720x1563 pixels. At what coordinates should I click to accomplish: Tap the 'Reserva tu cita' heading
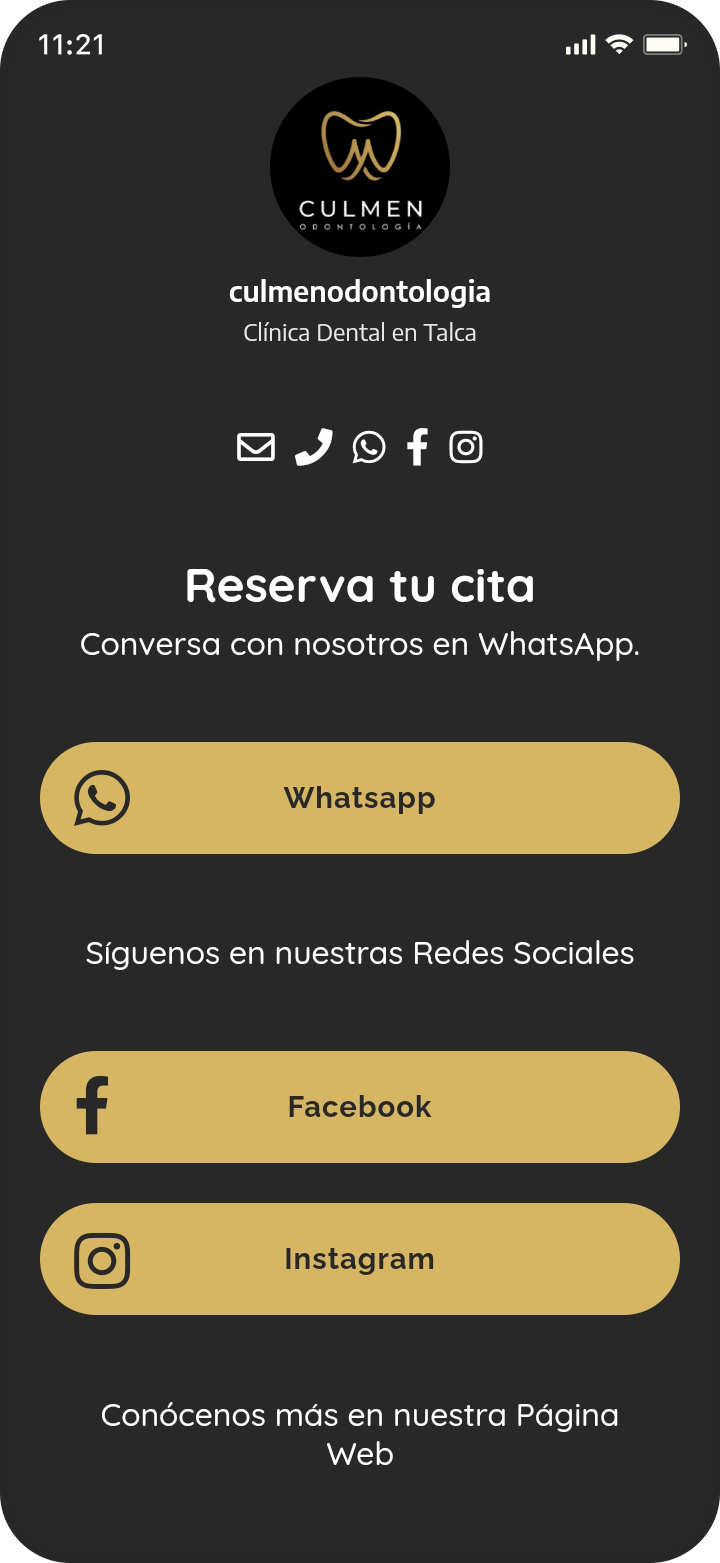click(x=360, y=585)
